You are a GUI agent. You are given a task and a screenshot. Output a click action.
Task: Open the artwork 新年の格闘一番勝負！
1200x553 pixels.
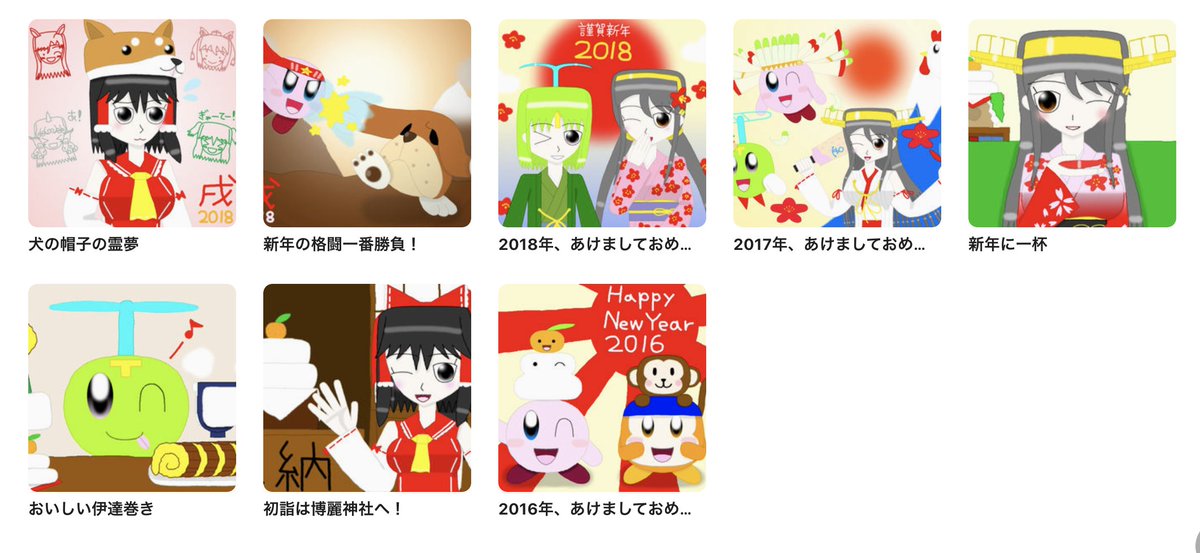pyautogui.click(x=367, y=123)
